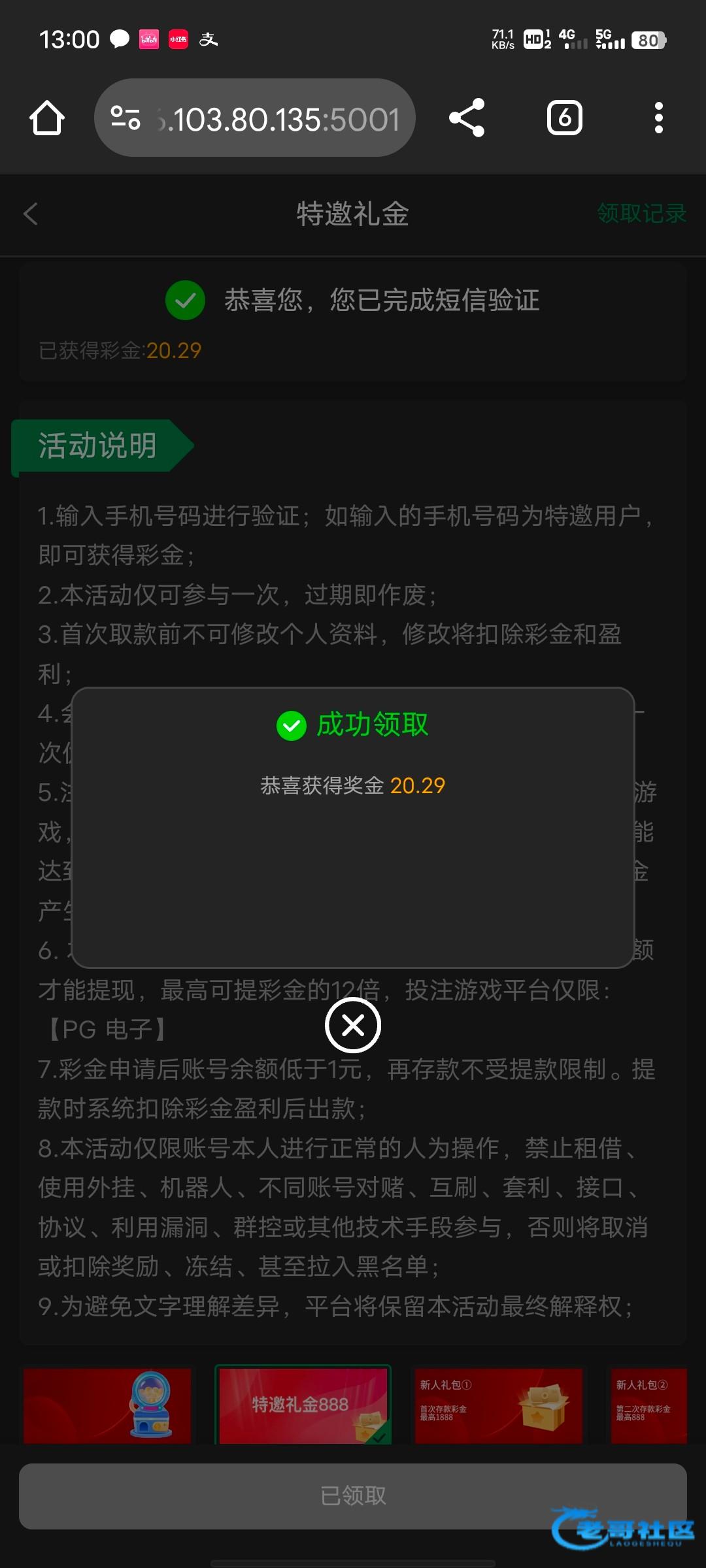Open 领取记录 claim history
706x1568 pixels.
[x=641, y=214]
